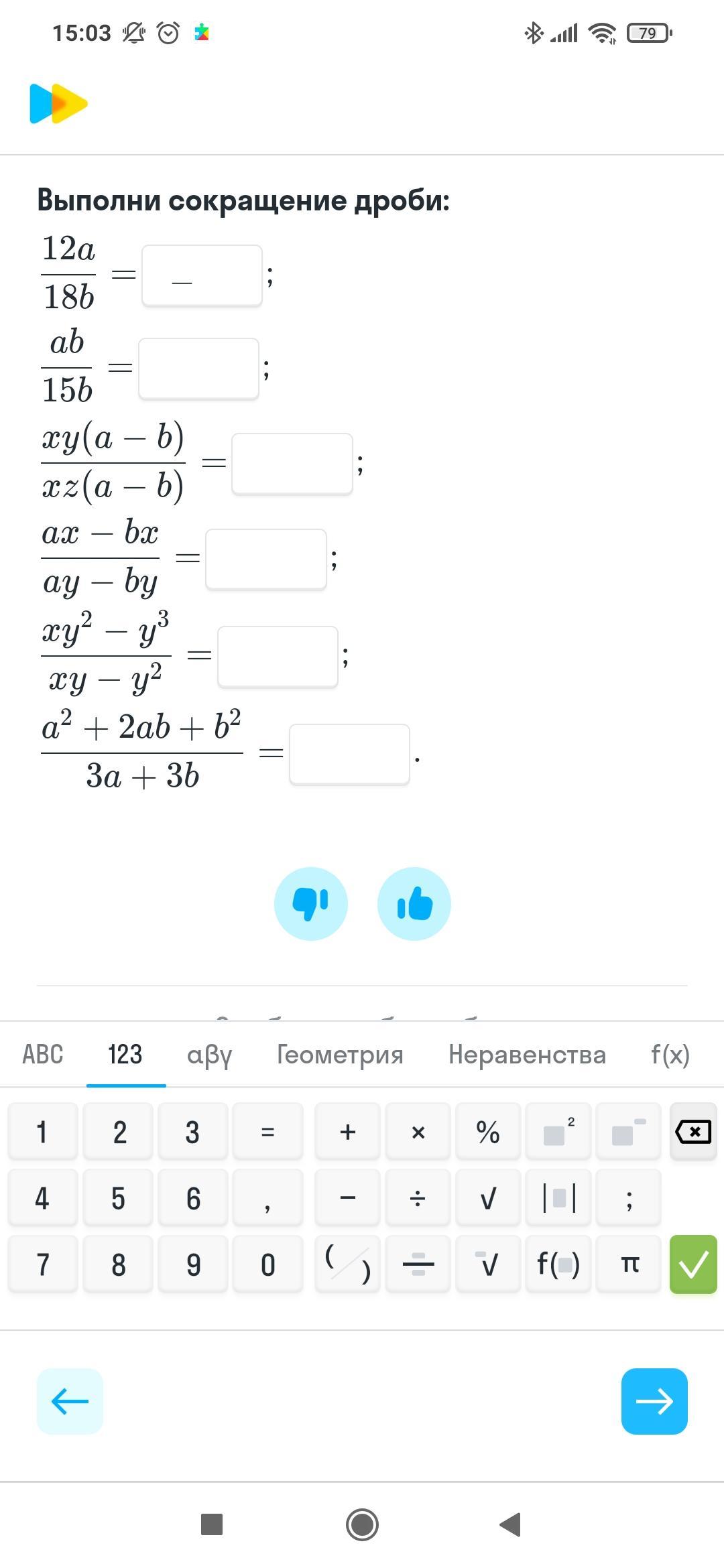Focus the answer field for xy(a−b)/xz(a−b)
Viewport: 724px width, 1568px height.
coord(292,464)
